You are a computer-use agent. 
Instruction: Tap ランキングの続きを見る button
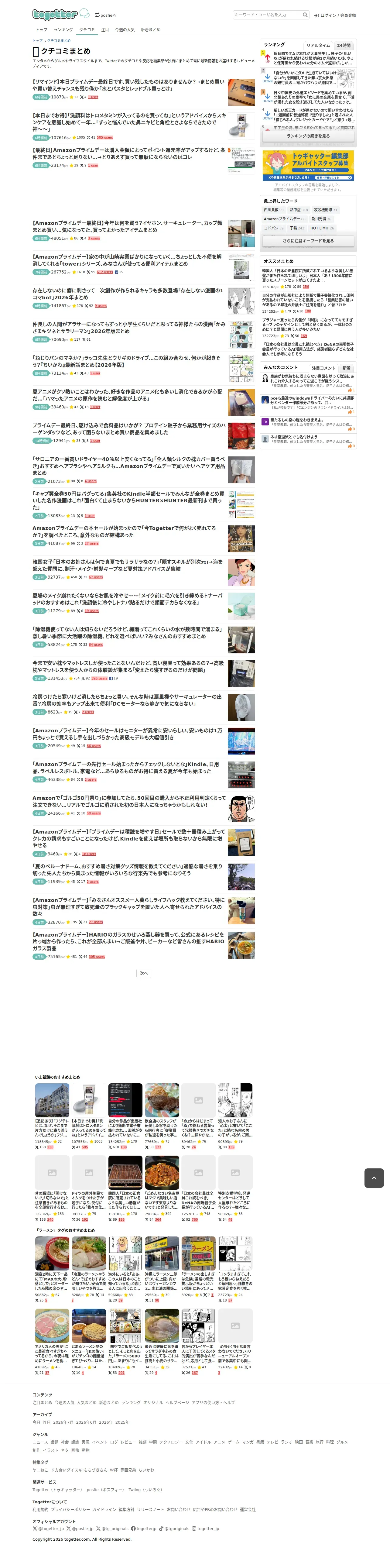click(308, 136)
